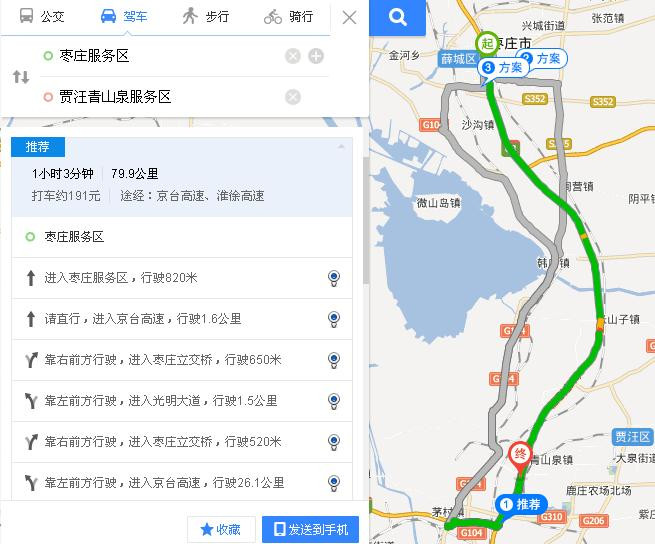Switch to the 步行 walking tab
This screenshot has height=544, width=655.
point(205,17)
